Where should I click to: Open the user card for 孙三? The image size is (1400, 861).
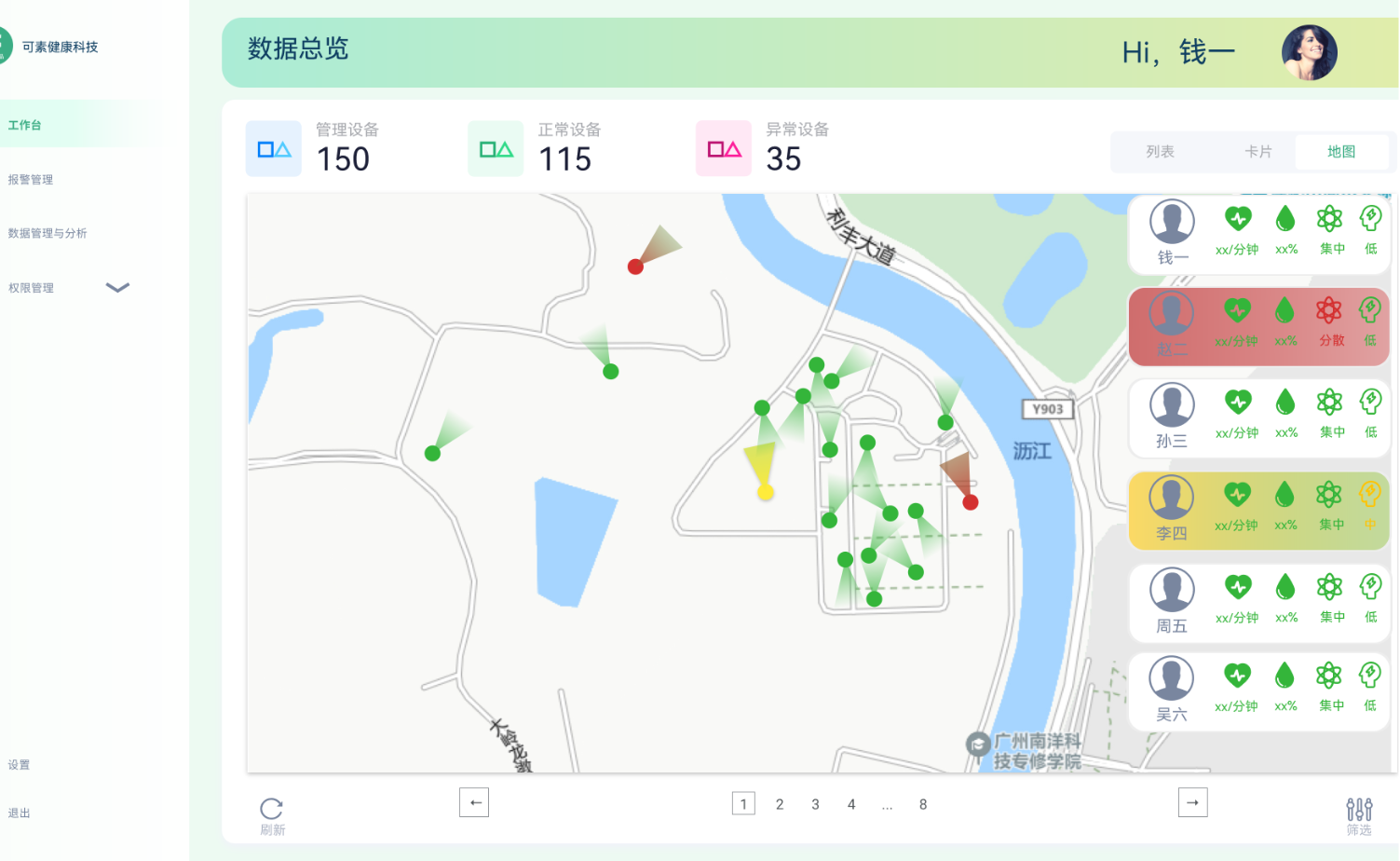pyautogui.click(x=1258, y=418)
